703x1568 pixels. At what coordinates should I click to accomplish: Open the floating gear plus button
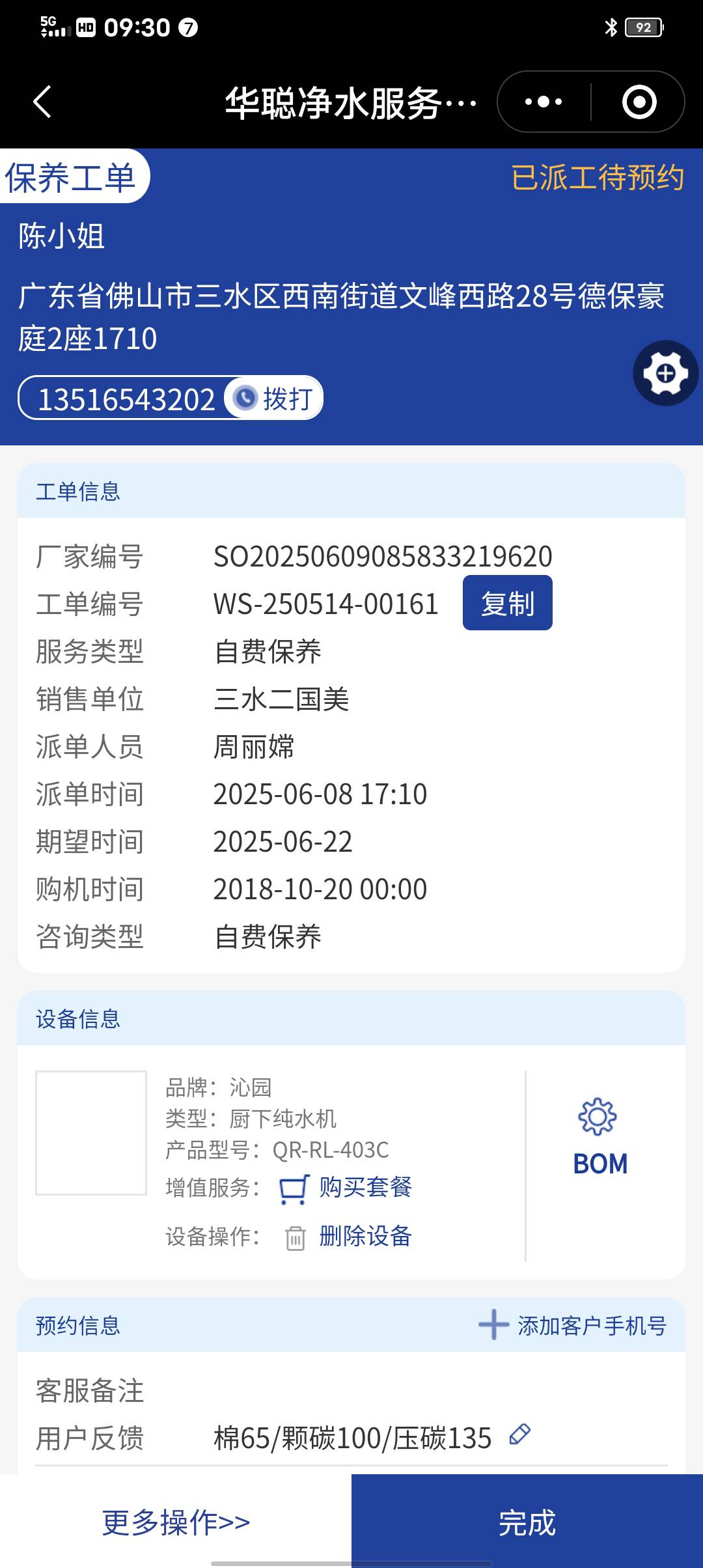(665, 373)
